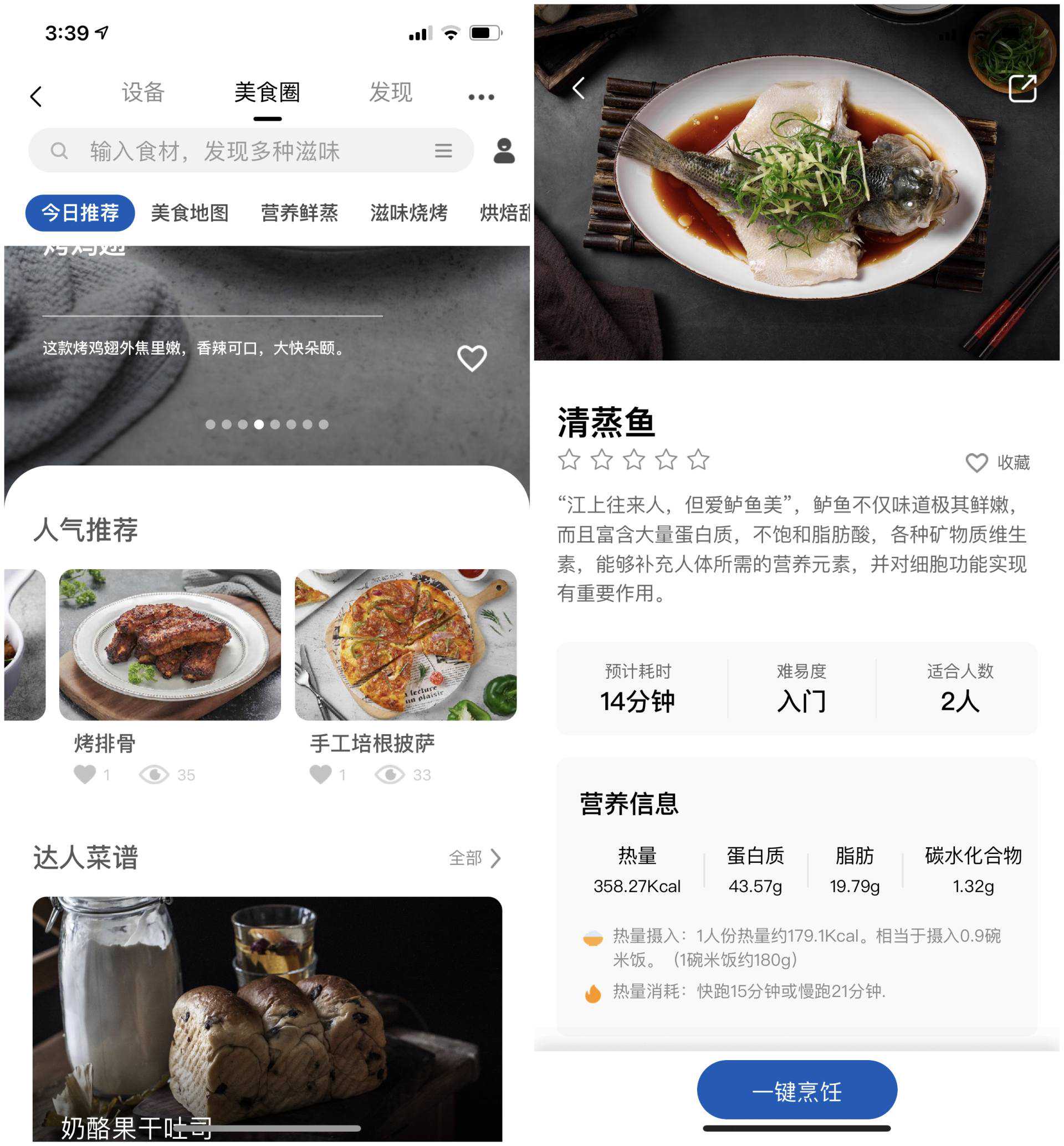Start cooking with 一键烹饪 button

[796, 1089]
